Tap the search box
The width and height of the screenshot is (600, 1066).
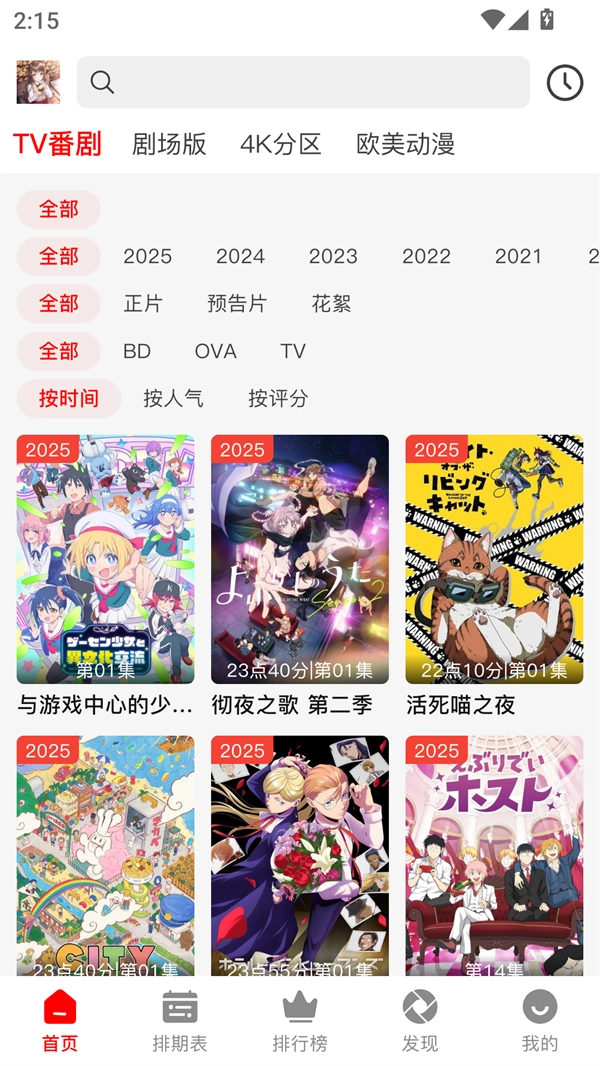(x=303, y=82)
